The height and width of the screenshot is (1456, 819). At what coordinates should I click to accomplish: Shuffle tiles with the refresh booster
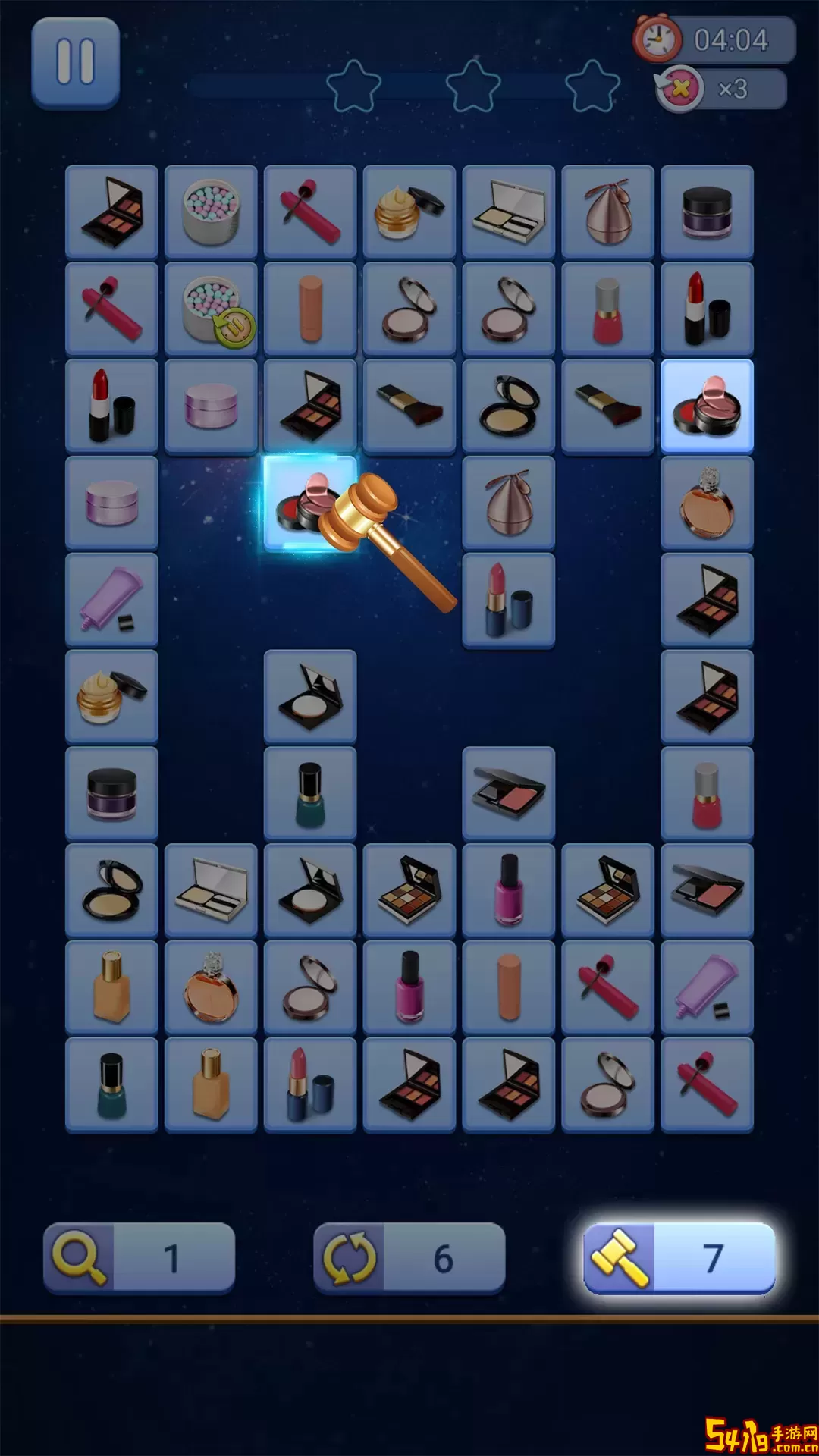coord(409,1258)
